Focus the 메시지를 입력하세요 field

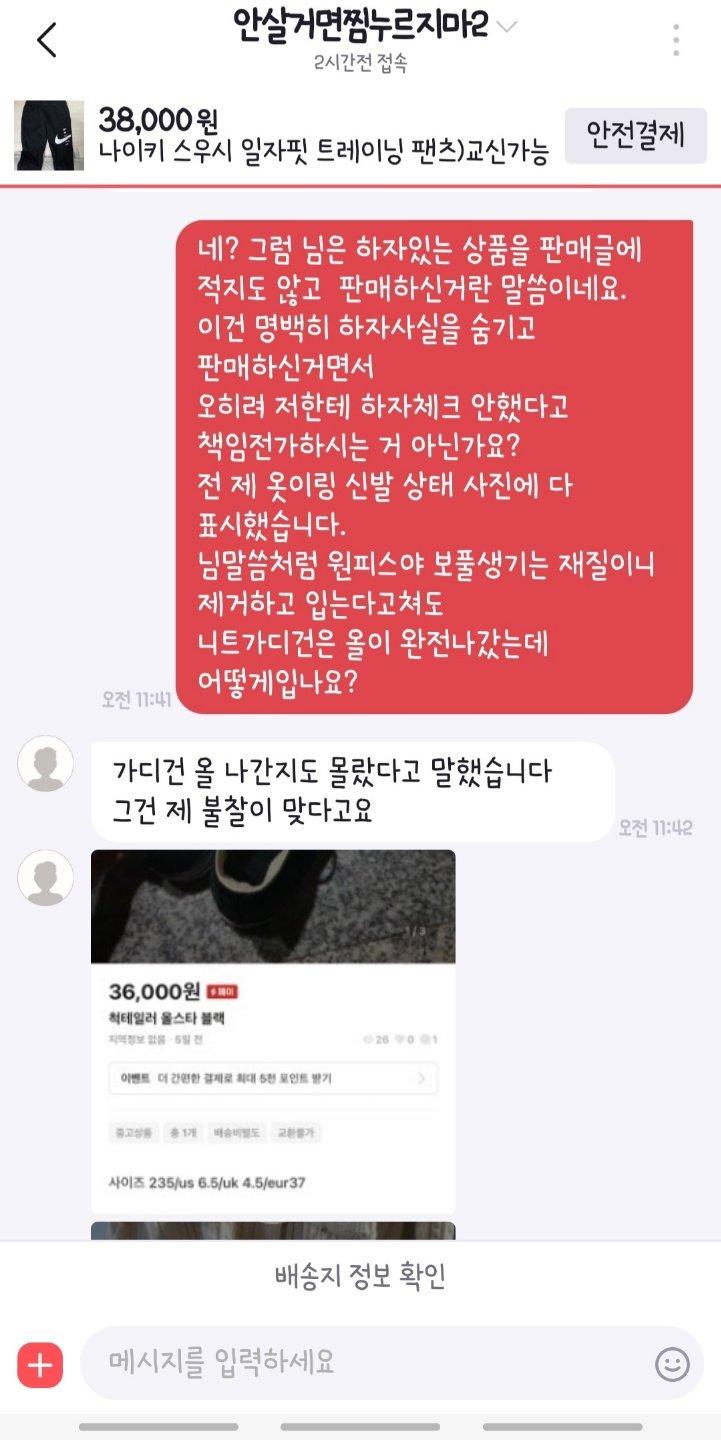point(370,1362)
